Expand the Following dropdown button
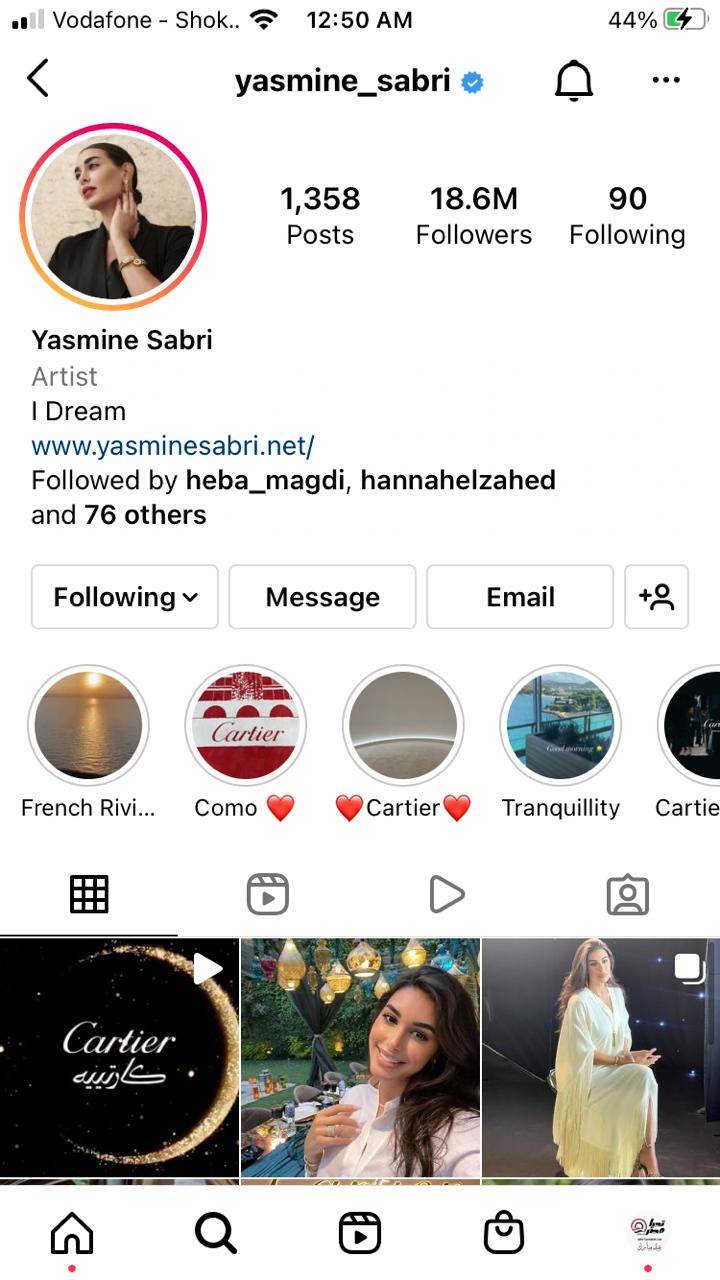Image resolution: width=720 pixels, height=1280 pixels. 125,597
